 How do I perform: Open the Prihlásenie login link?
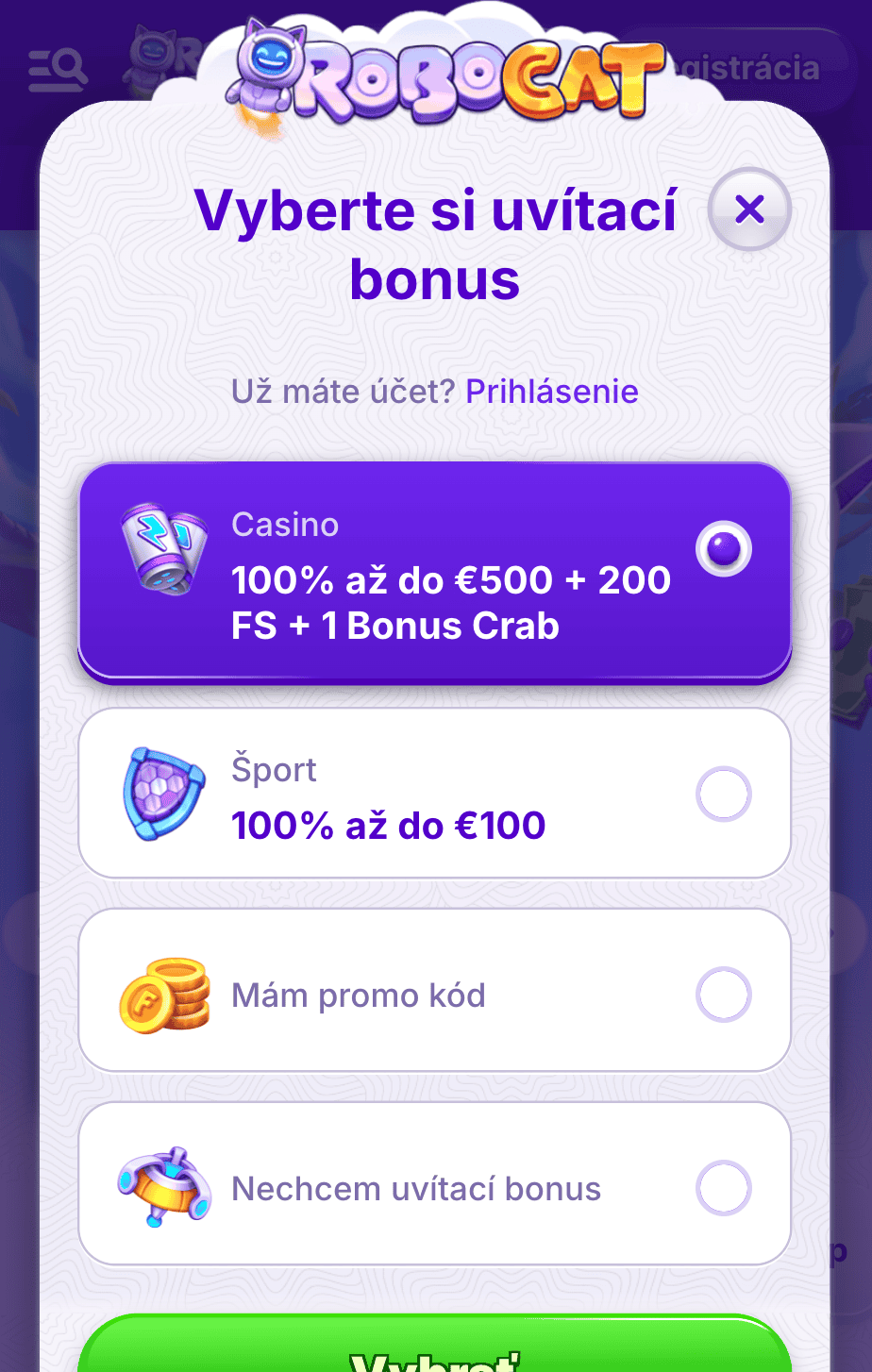tap(552, 391)
